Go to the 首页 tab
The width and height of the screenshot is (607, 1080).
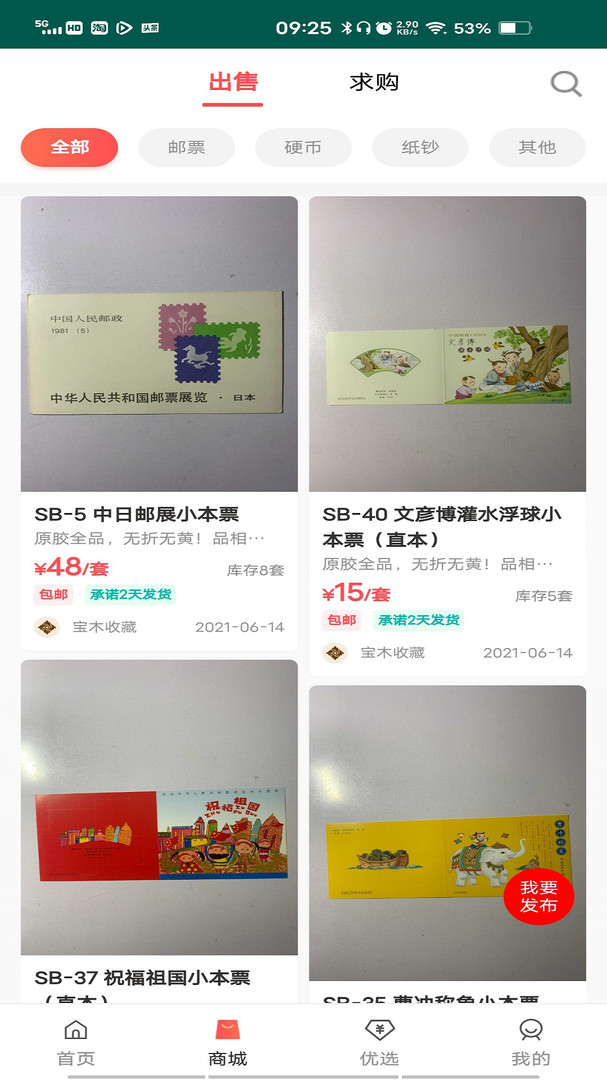coord(75,1043)
